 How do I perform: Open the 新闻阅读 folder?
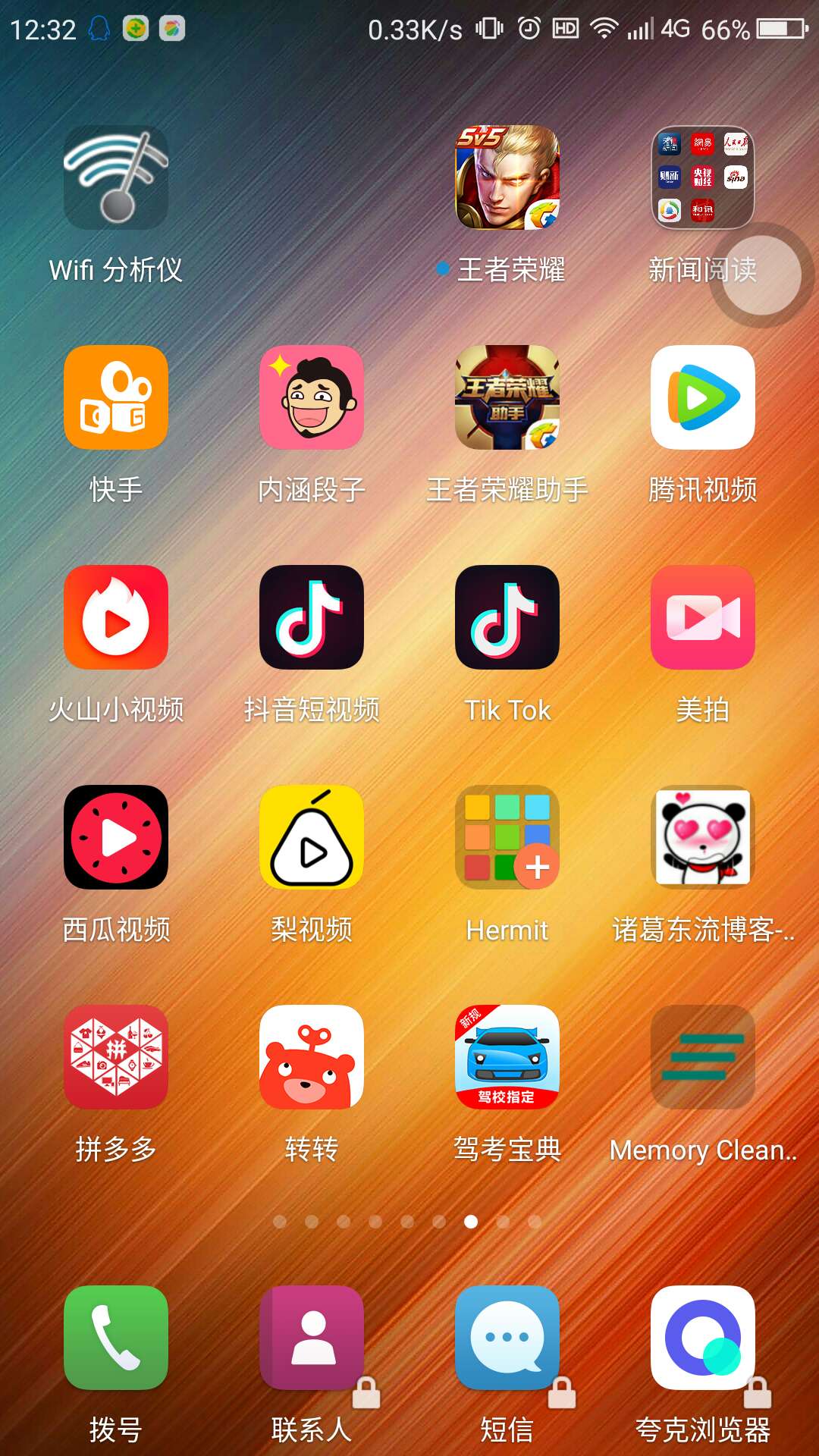[x=703, y=177]
